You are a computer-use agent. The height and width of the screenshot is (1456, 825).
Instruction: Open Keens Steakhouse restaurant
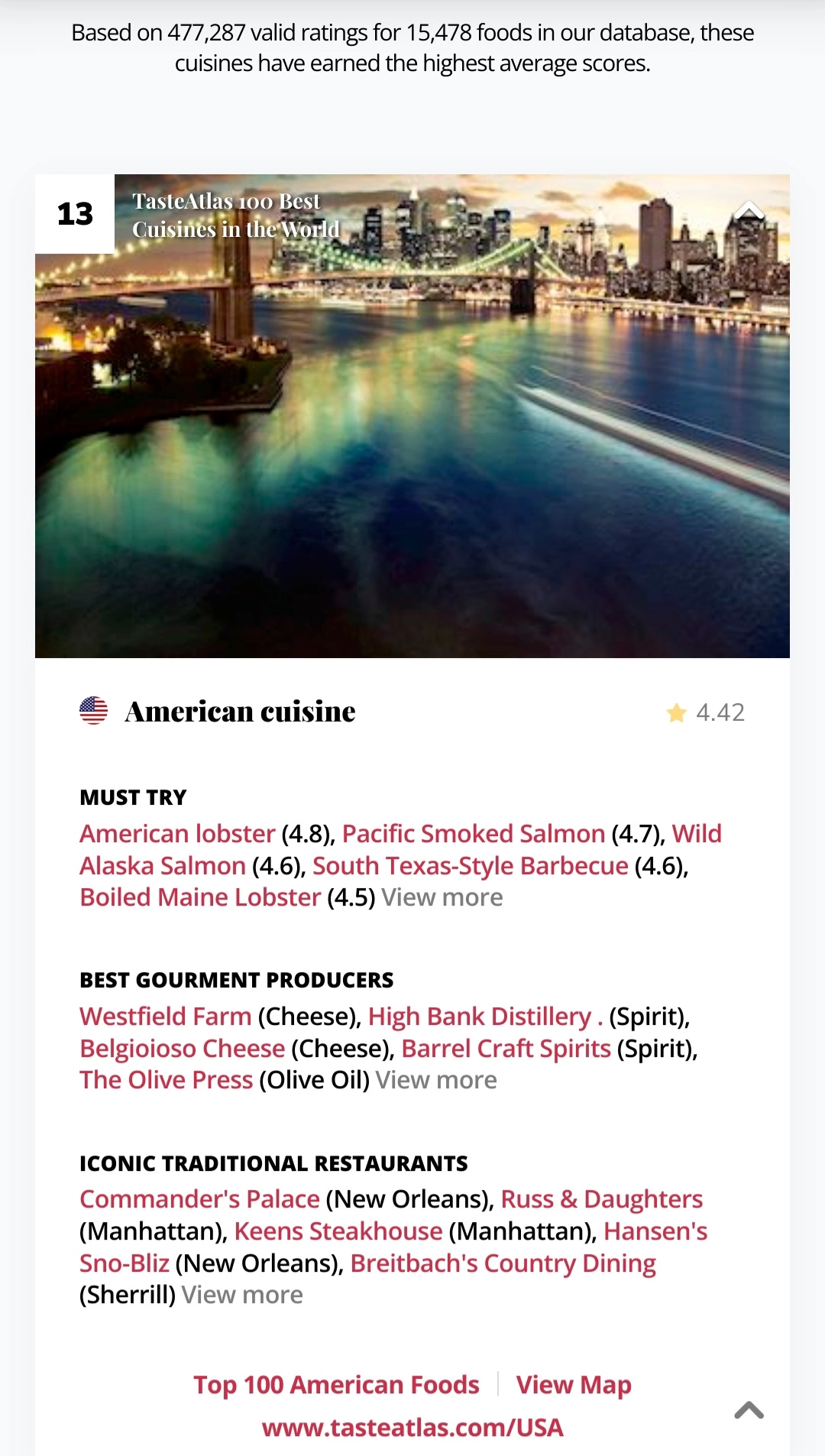[338, 1231]
